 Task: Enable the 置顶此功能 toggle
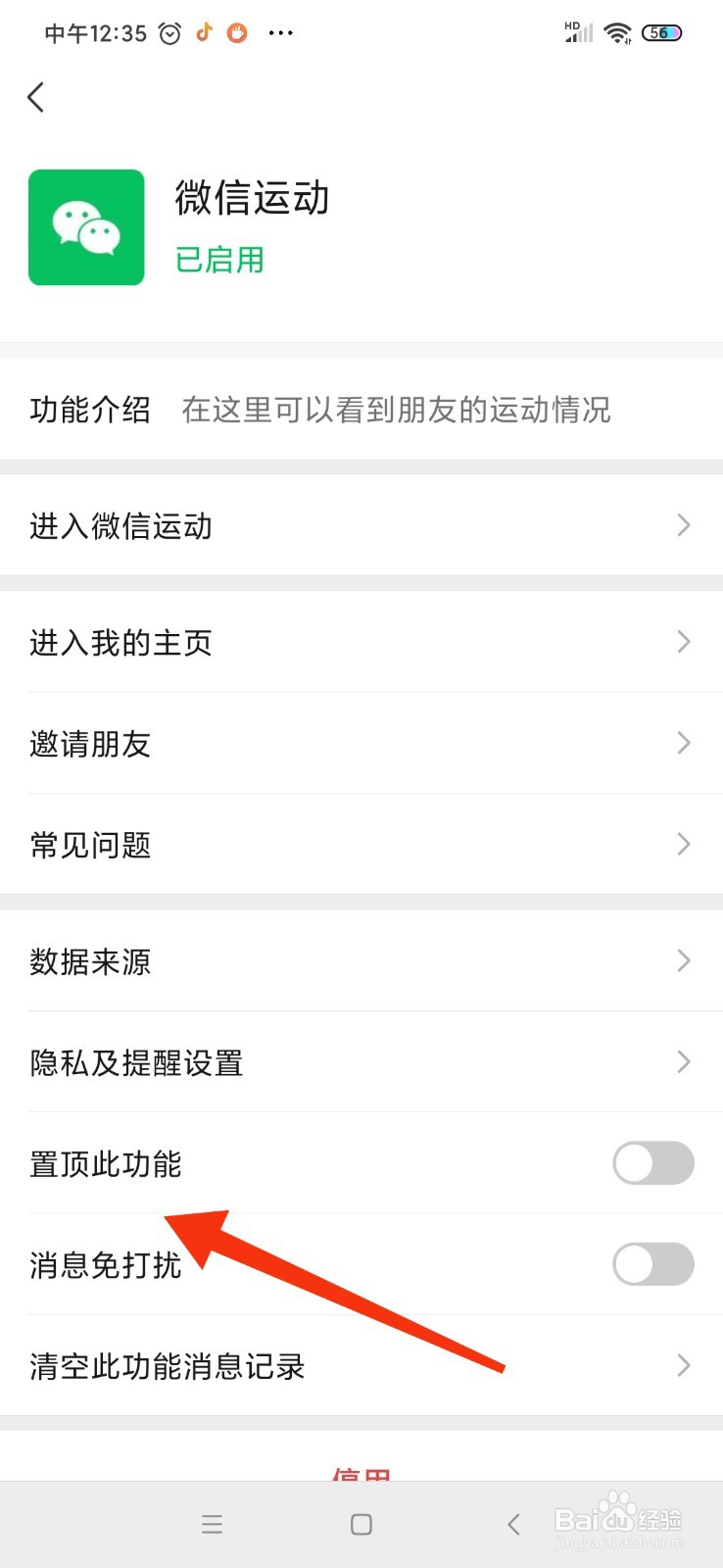[652, 1163]
